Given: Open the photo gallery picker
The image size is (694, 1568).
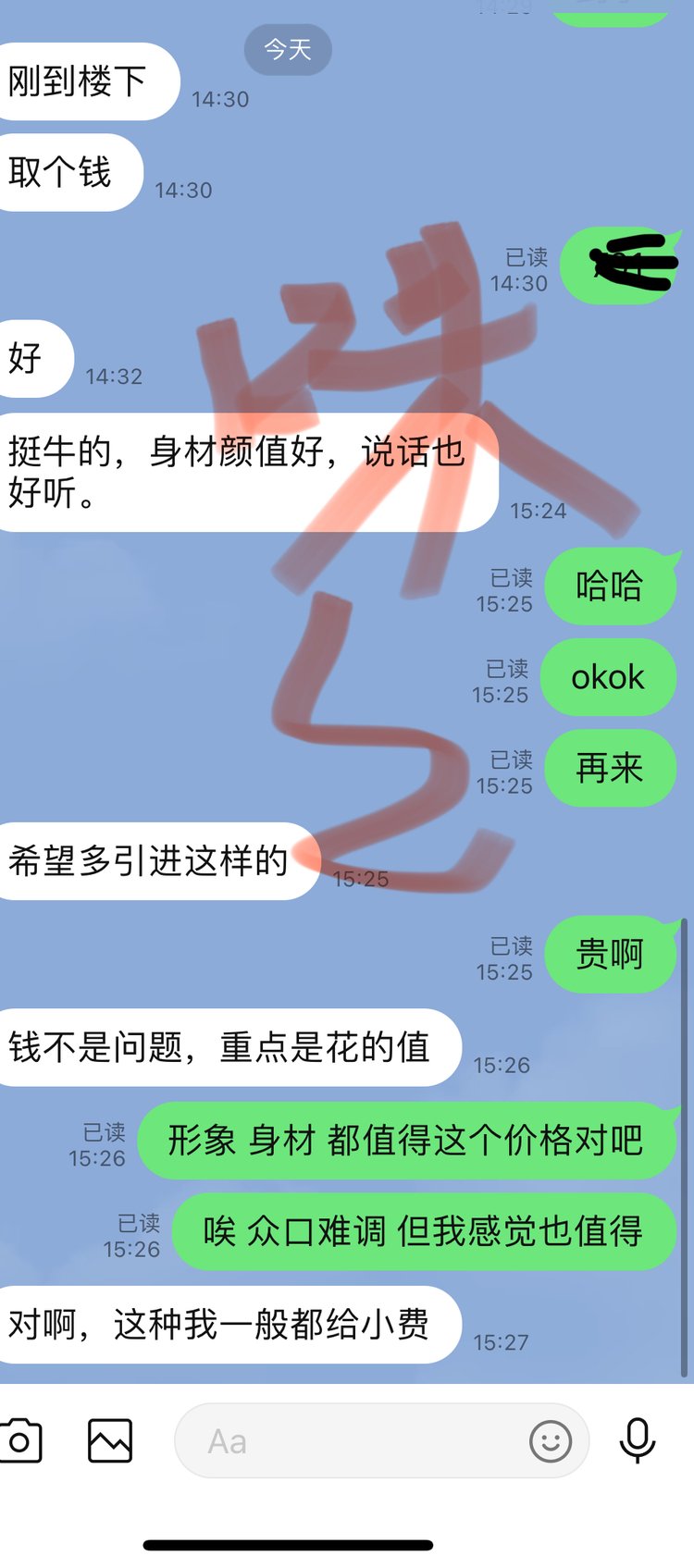Looking at the screenshot, I should coord(110,1440).
